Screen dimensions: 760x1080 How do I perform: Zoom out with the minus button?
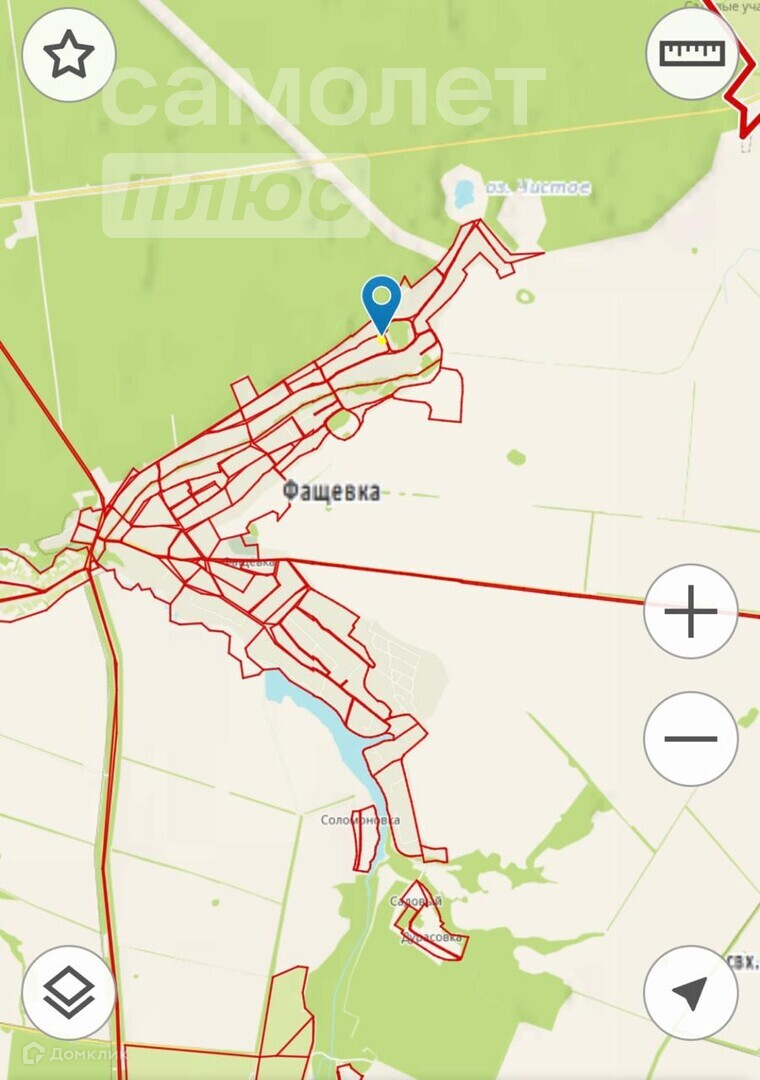691,739
